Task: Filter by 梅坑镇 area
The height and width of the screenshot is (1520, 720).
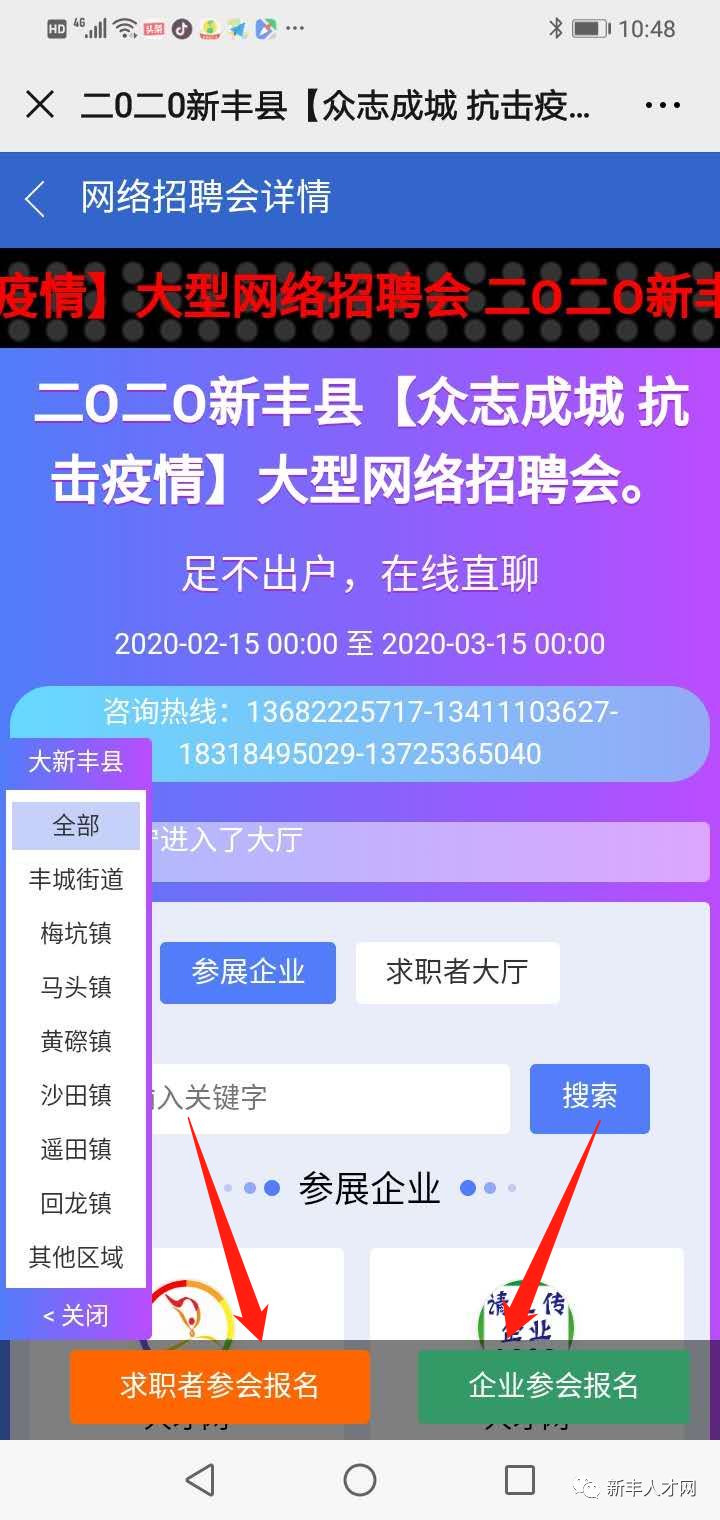Action: click(x=76, y=934)
